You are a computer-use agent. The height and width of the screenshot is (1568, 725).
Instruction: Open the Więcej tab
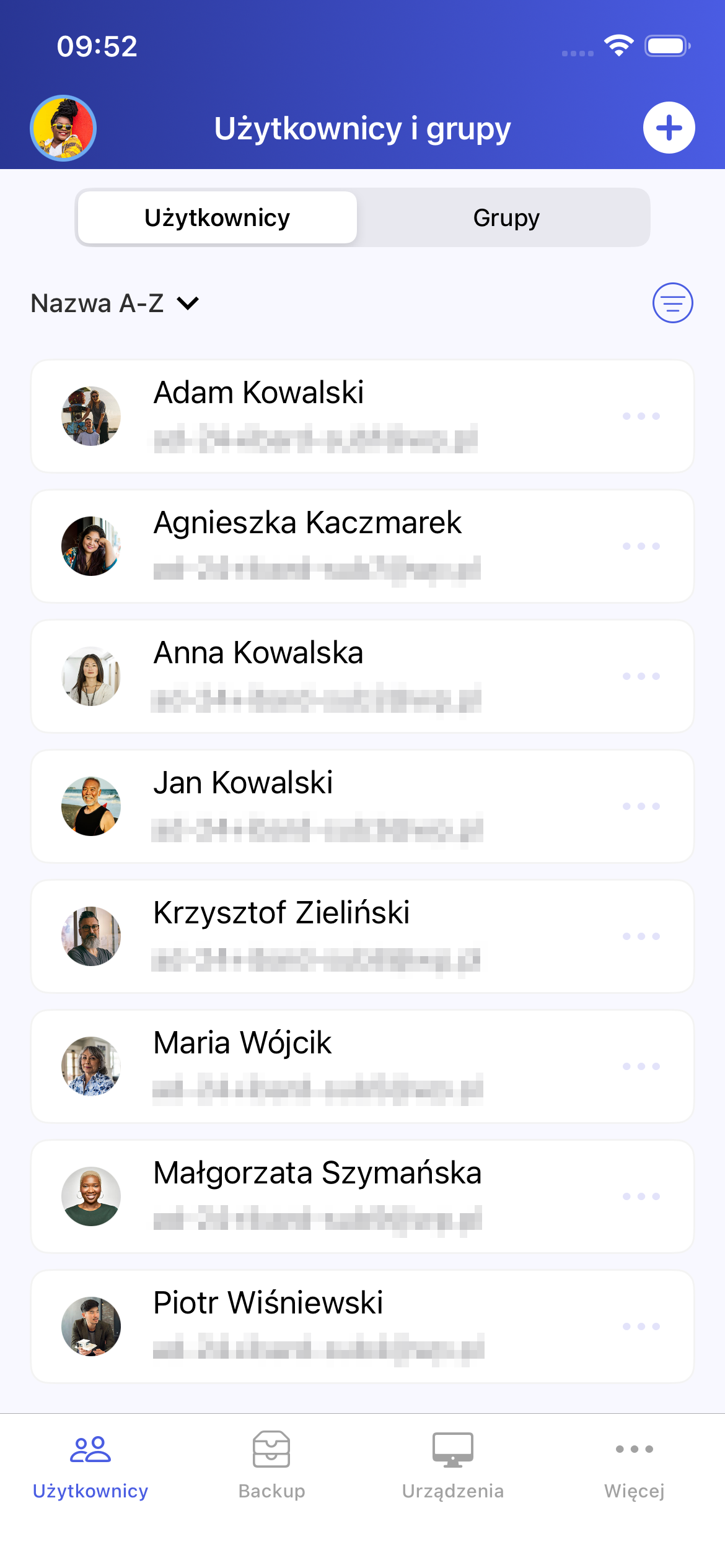[634, 1465]
